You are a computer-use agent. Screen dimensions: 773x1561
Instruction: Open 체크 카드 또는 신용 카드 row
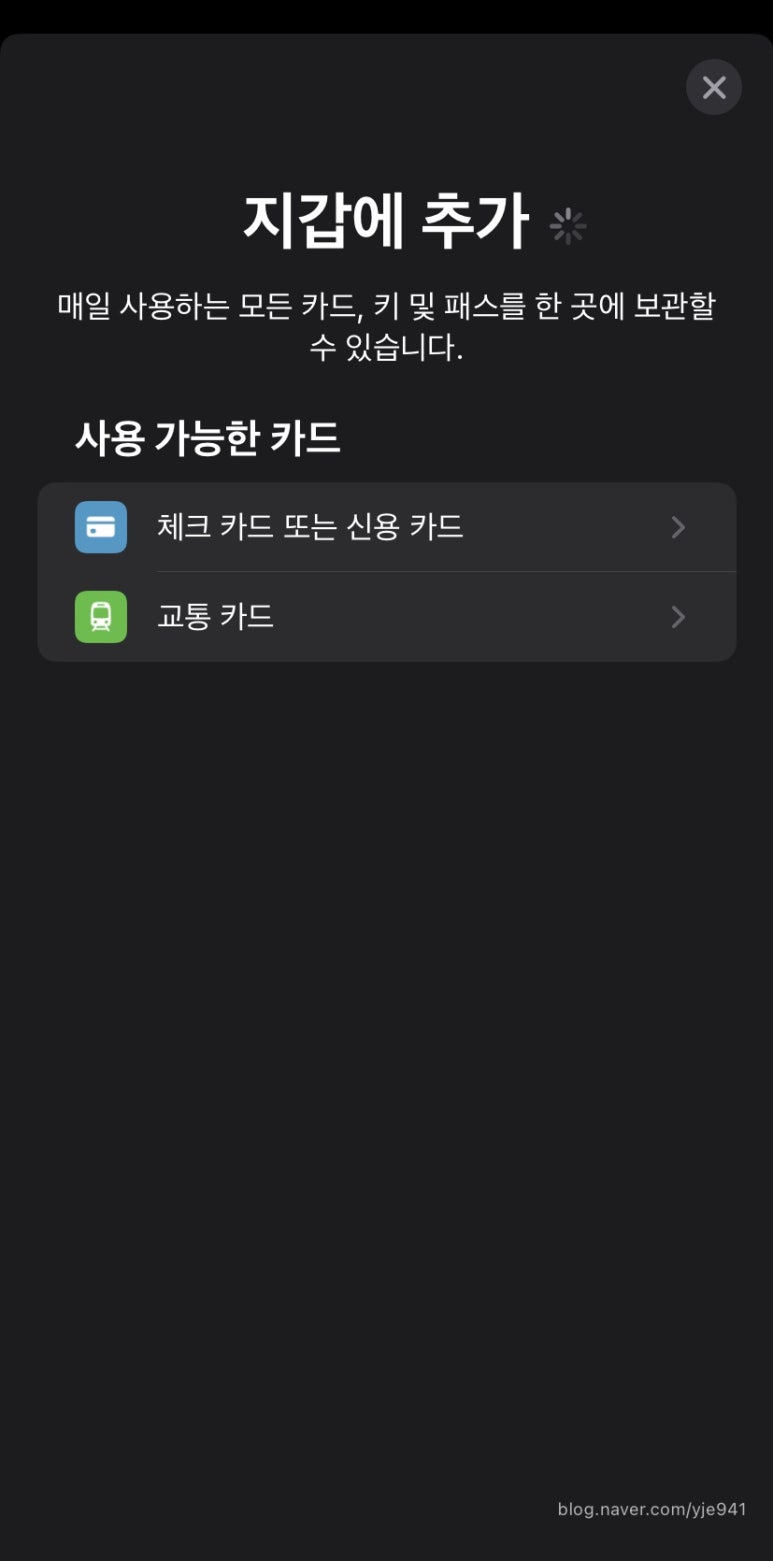tap(387, 527)
